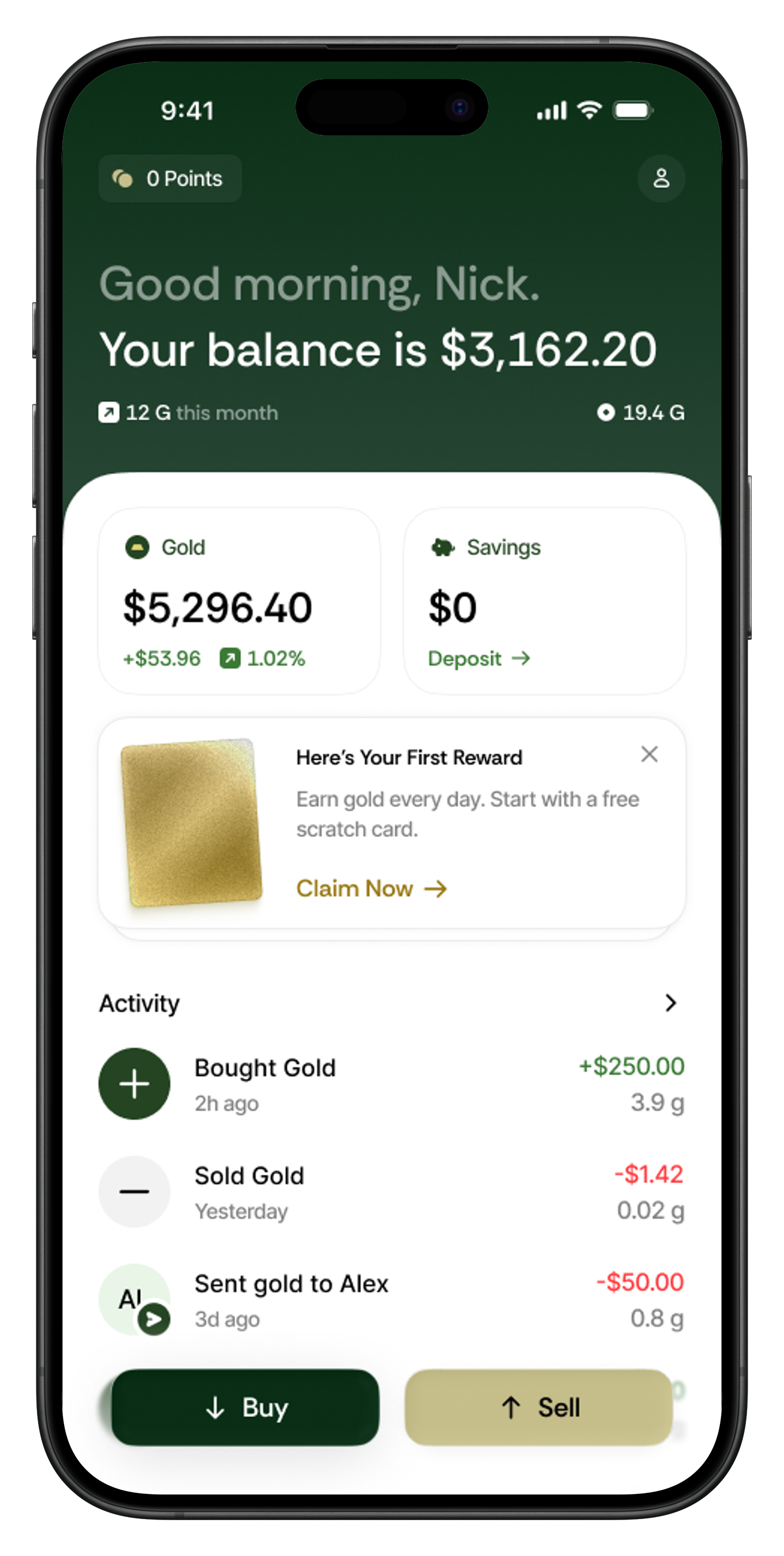Viewport: 784px width, 1556px height.
Task: Tap Deposit in the Savings card
Action: 479,659
